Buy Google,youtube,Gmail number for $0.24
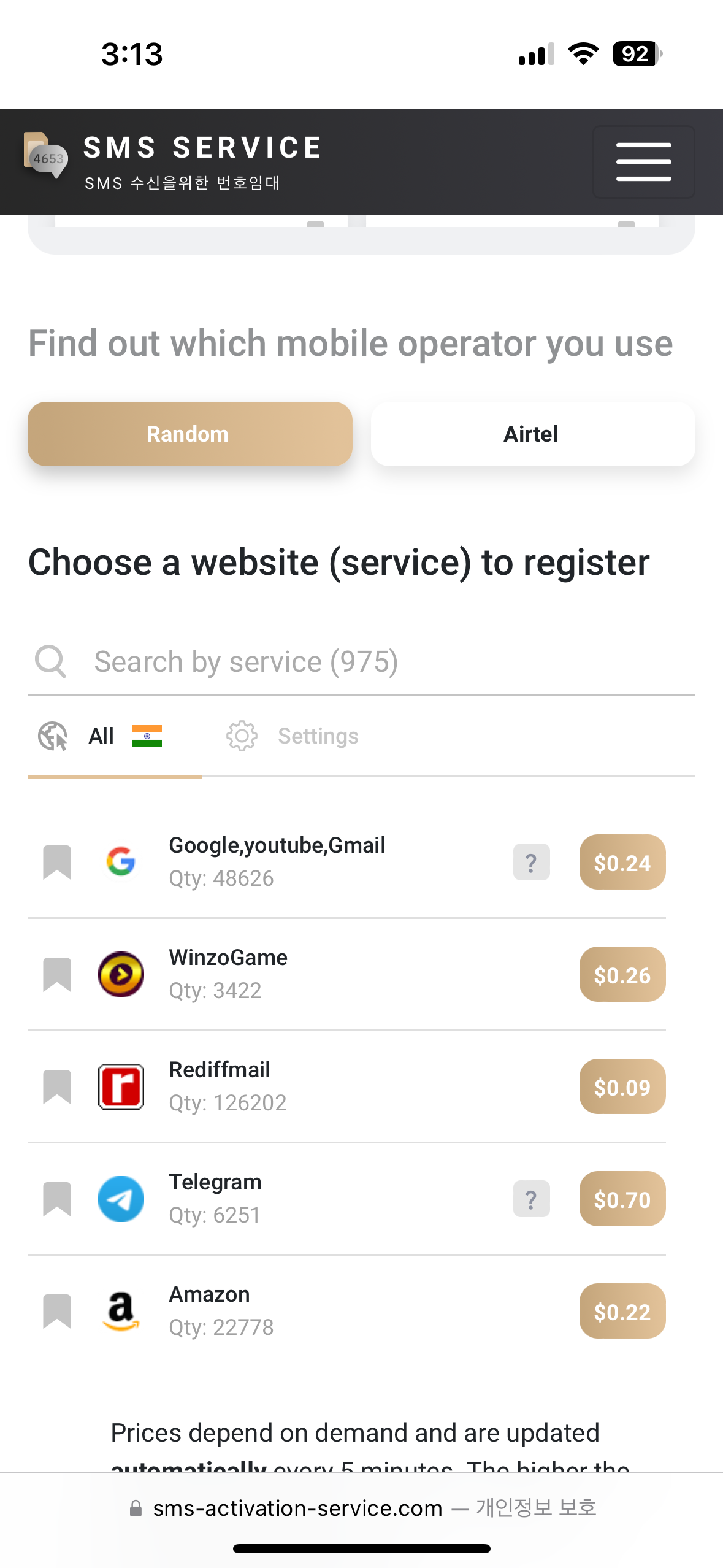Screen dimensions: 723x1568 622,862
